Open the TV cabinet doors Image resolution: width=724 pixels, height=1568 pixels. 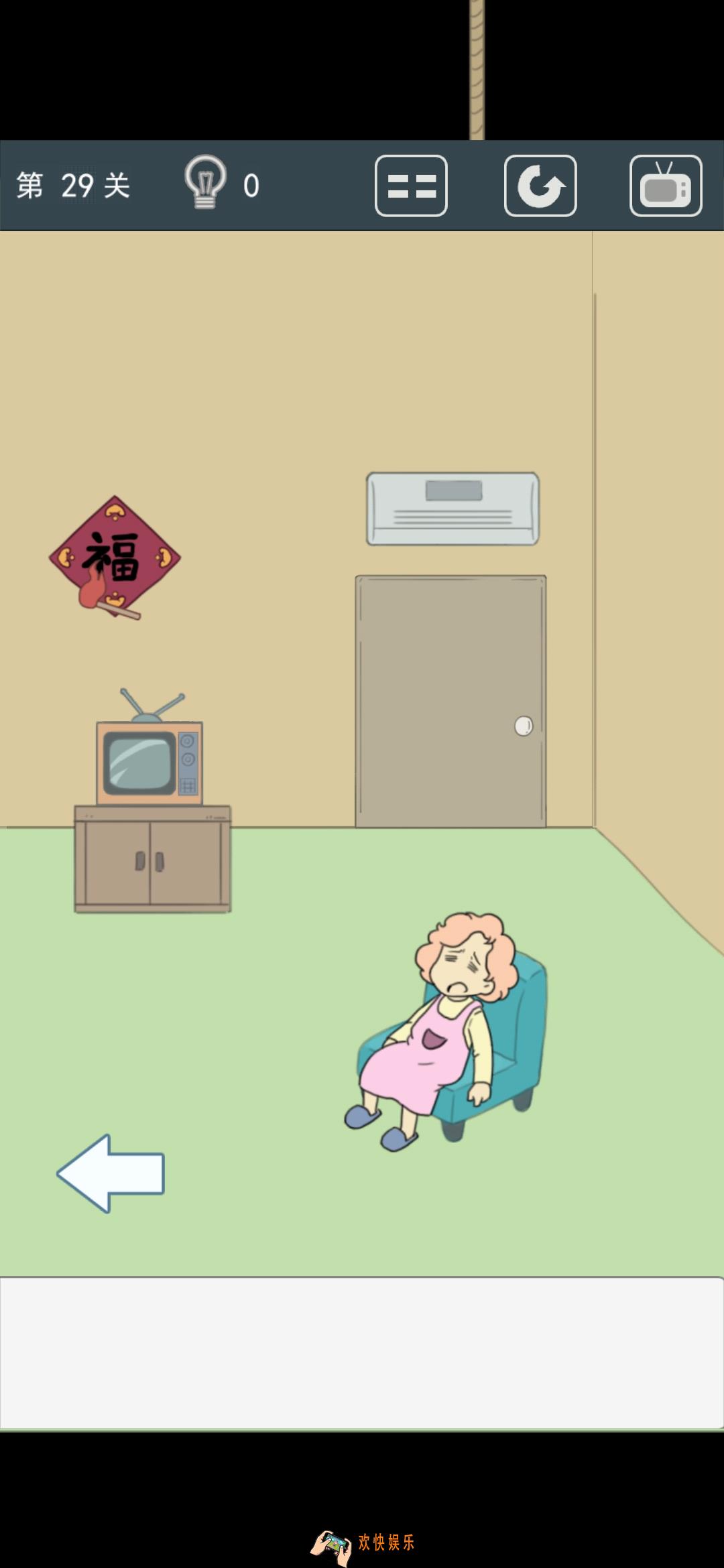tap(152, 860)
